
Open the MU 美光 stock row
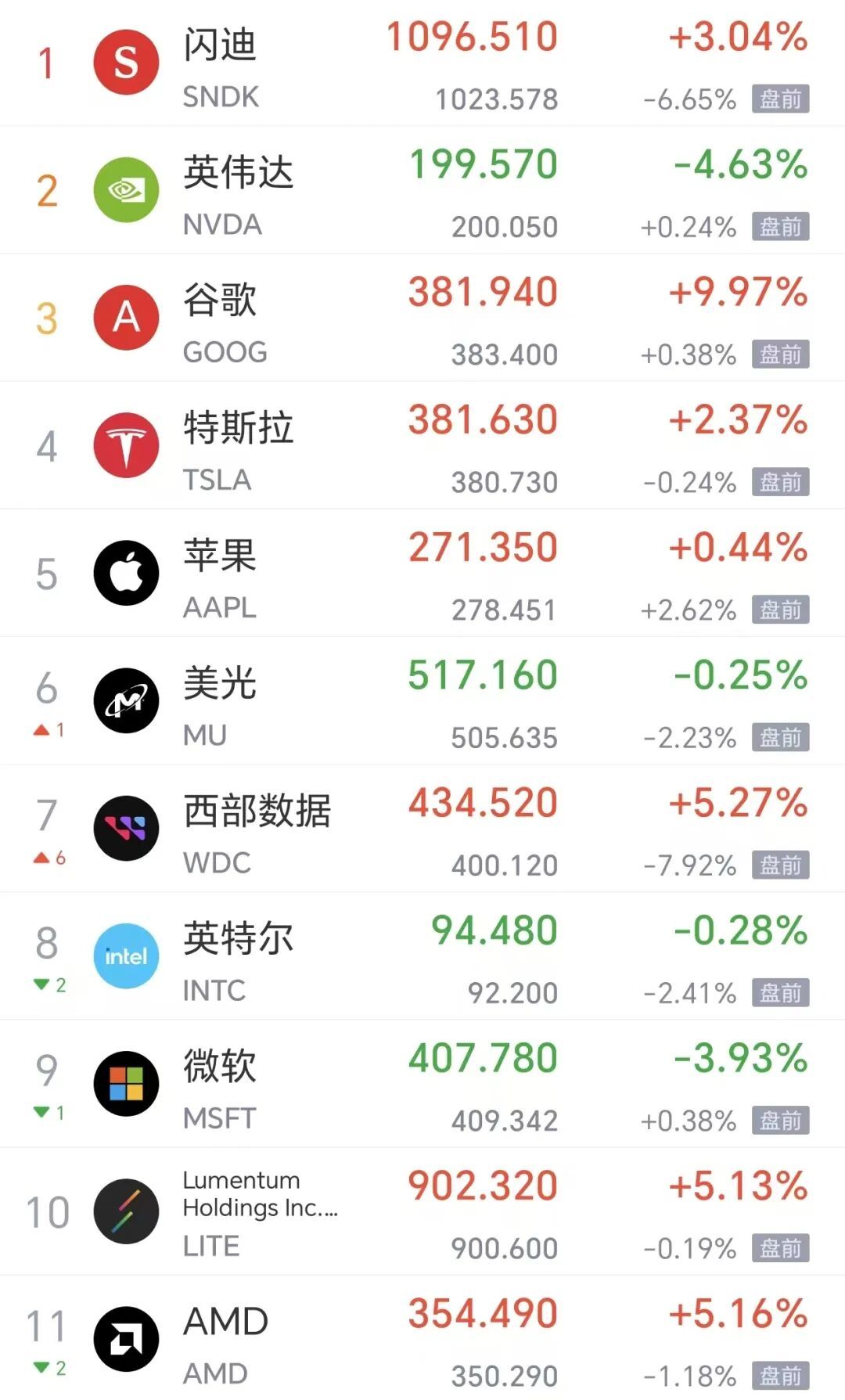pos(422,700)
